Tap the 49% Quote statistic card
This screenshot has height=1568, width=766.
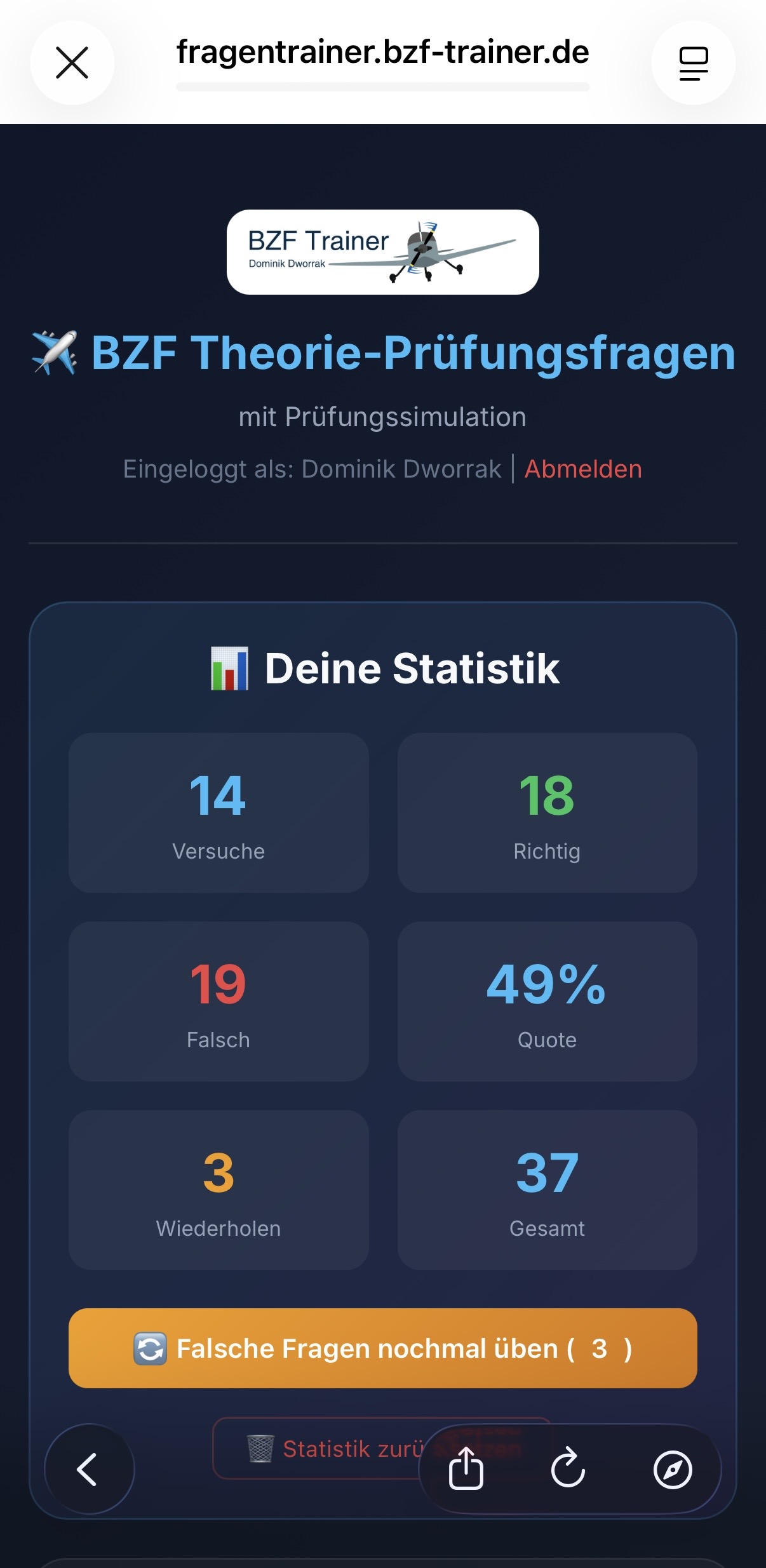coord(548,1003)
